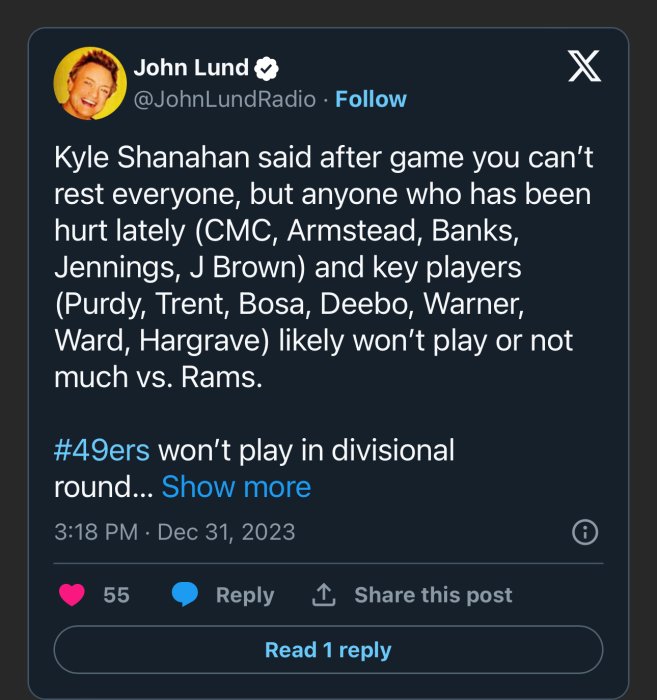Open the #49ers hashtag
Viewport: 657px width, 700px height.
point(101,449)
